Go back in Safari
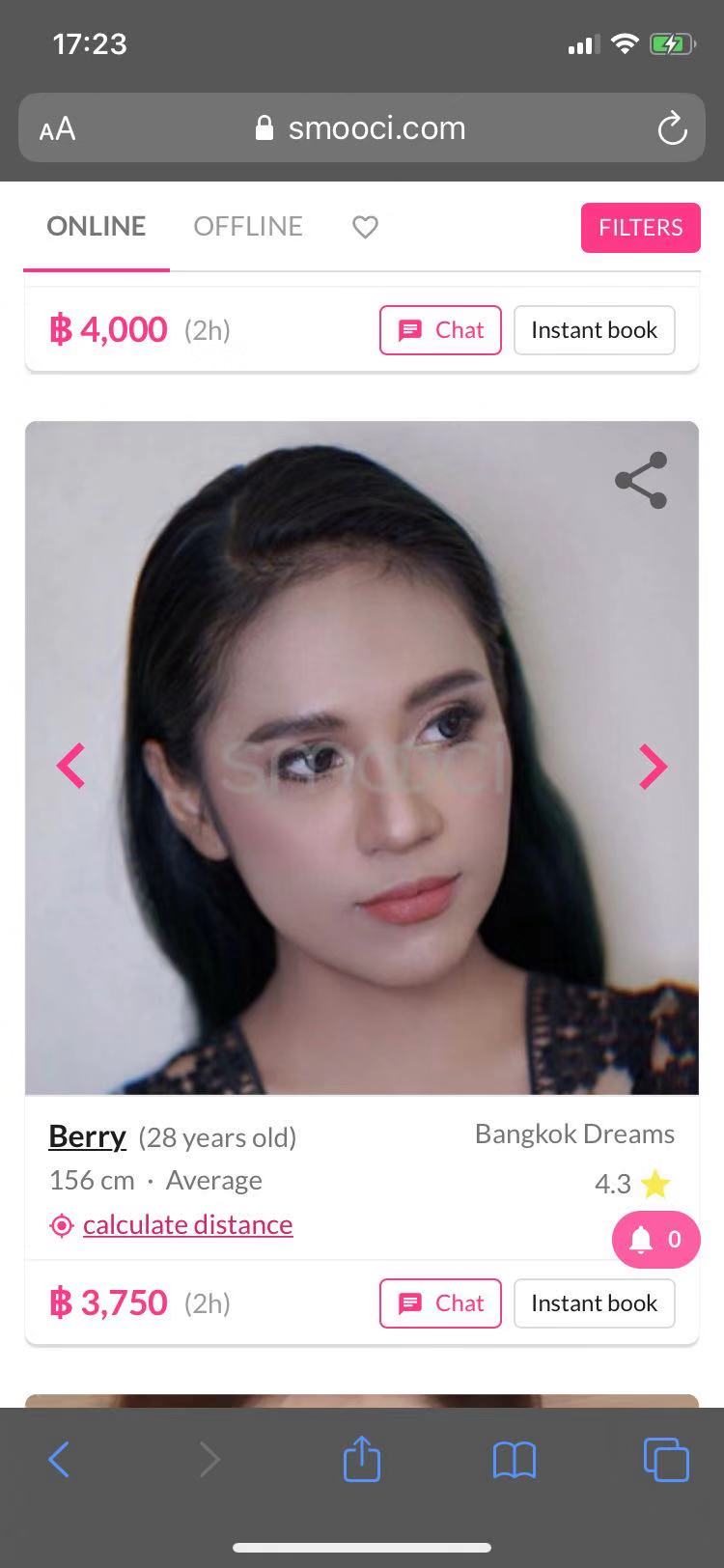Image resolution: width=724 pixels, height=1568 pixels. pyautogui.click(x=59, y=1459)
